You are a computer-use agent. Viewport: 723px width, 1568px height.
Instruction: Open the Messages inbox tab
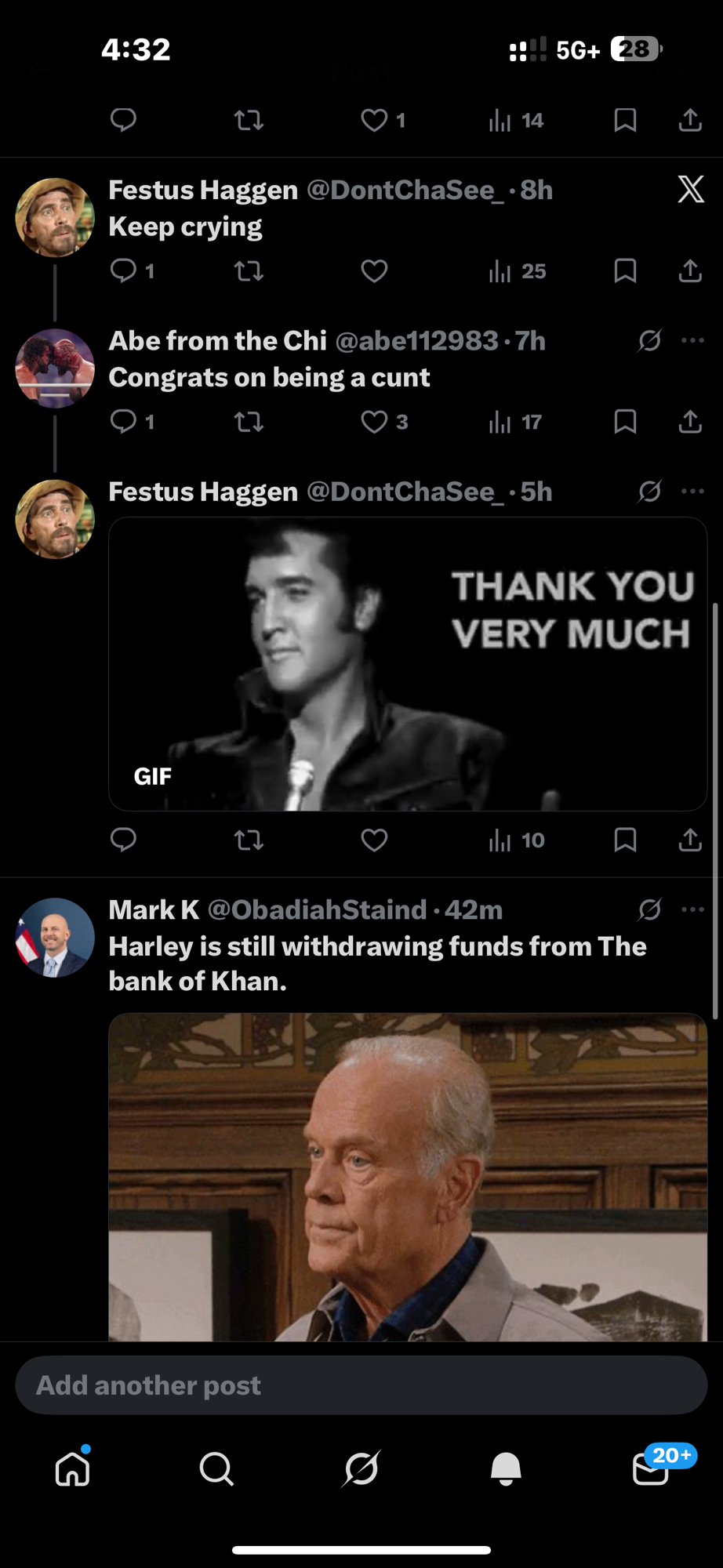click(650, 1468)
